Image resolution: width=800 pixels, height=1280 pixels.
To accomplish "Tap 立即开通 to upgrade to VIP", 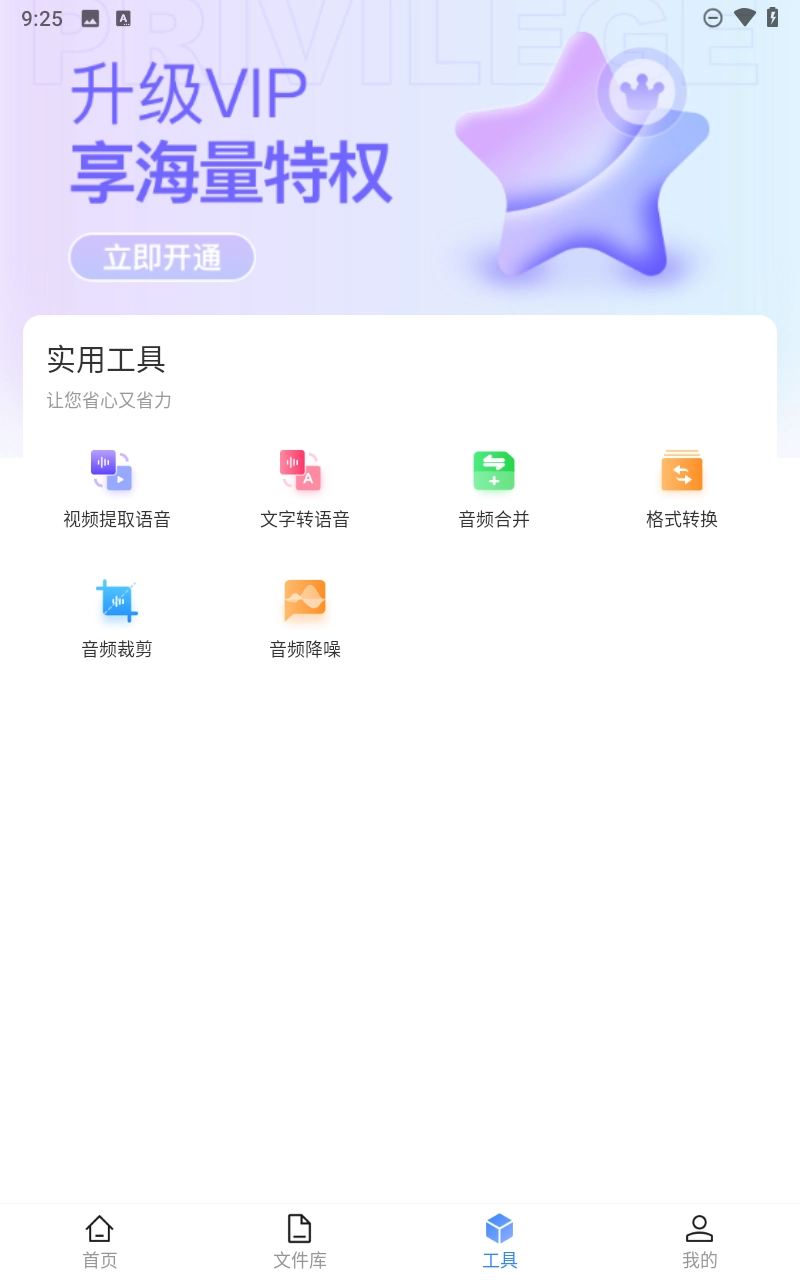I will click(x=162, y=258).
